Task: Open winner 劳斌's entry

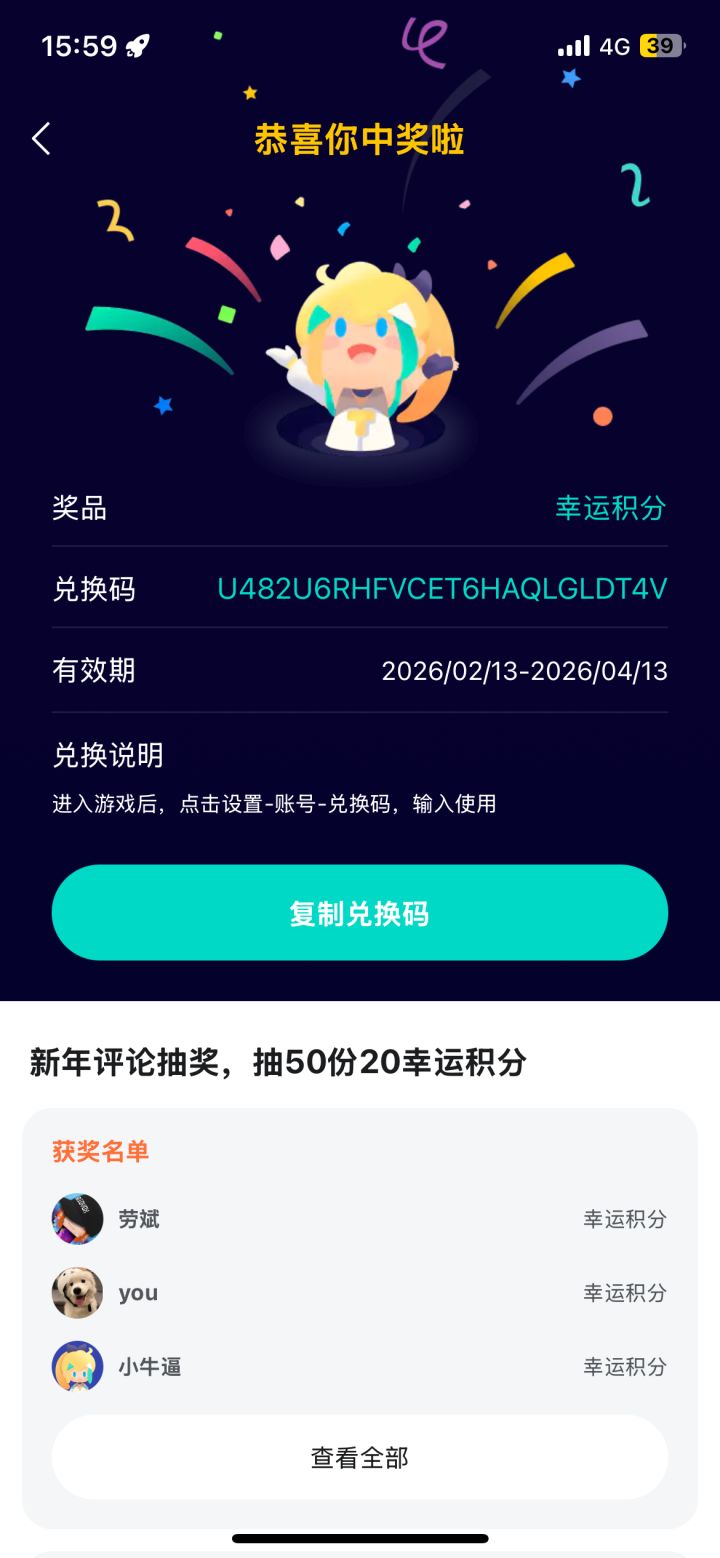Action: (x=138, y=1219)
